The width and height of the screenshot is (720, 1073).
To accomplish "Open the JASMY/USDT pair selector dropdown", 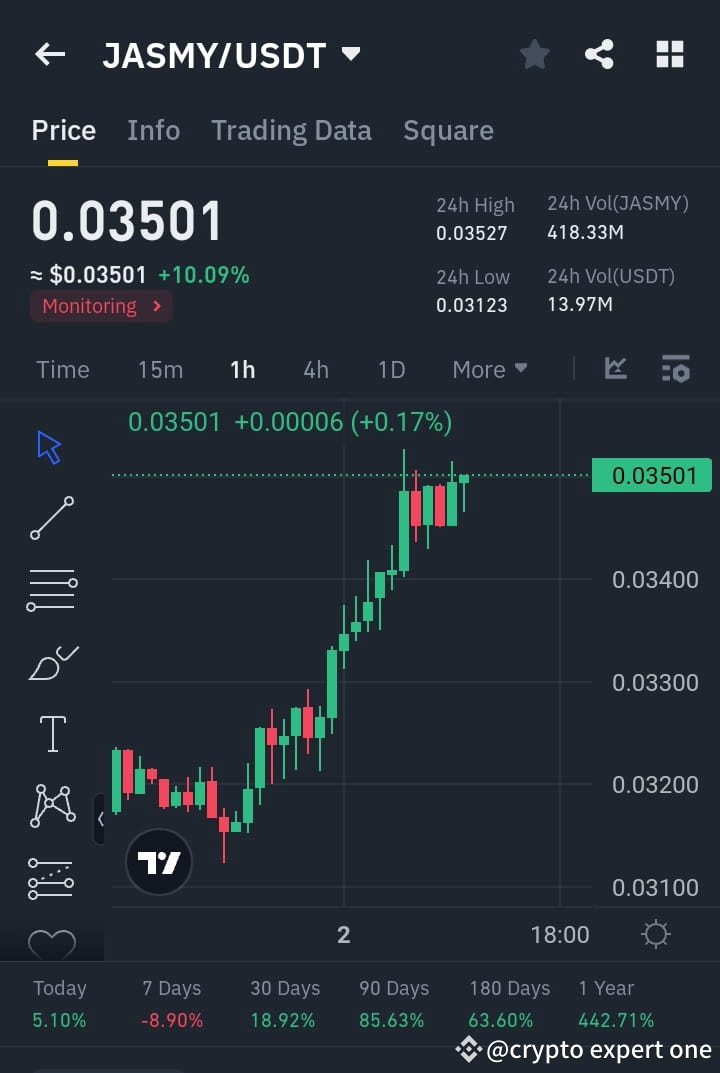I will [x=349, y=55].
